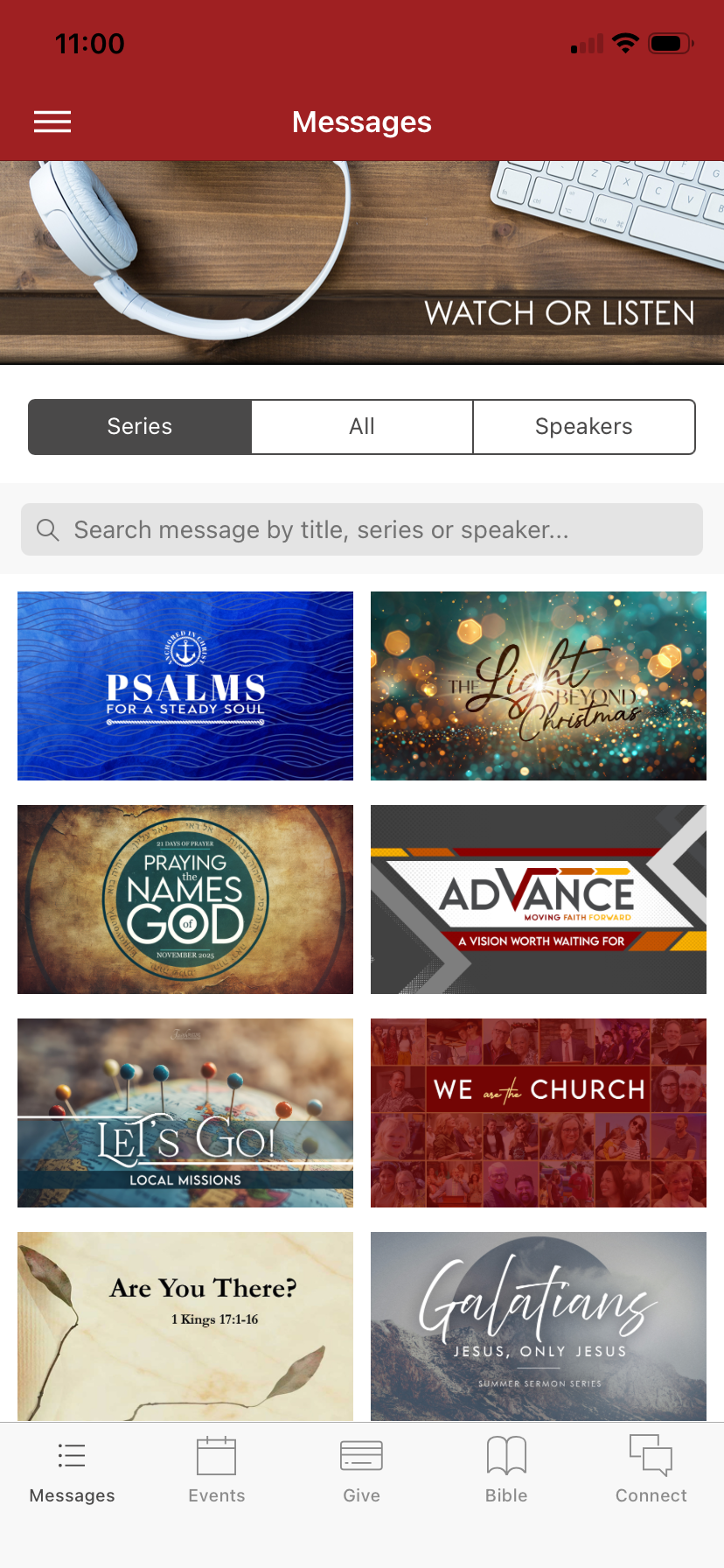Open the Are You There? series
This screenshot has height=1568, width=724.
pyautogui.click(x=185, y=1325)
